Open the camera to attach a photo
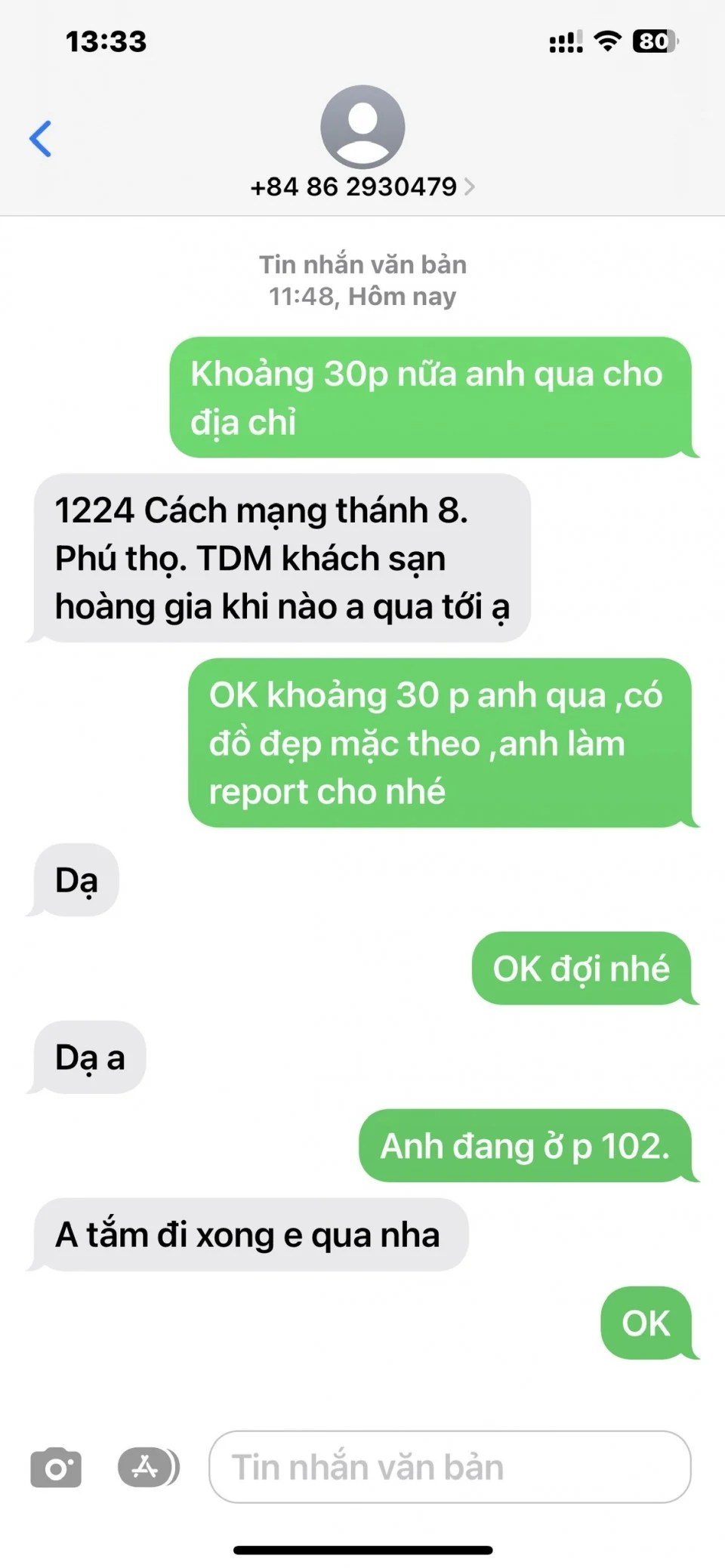This screenshot has height=1568, width=725. [x=56, y=1467]
